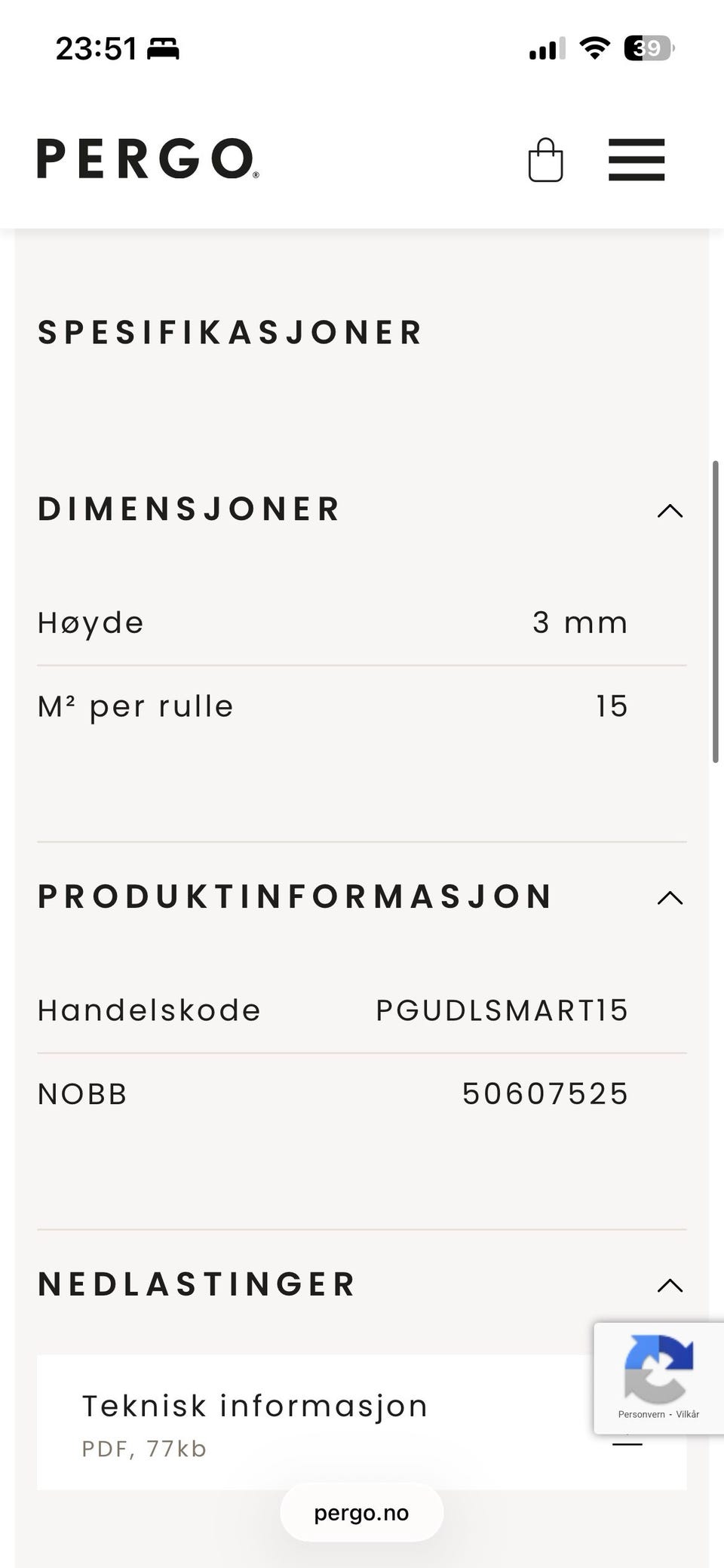
Task: Collapse the PRODUKTINFORMASJON section chevron
Action: [x=668, y=898]
